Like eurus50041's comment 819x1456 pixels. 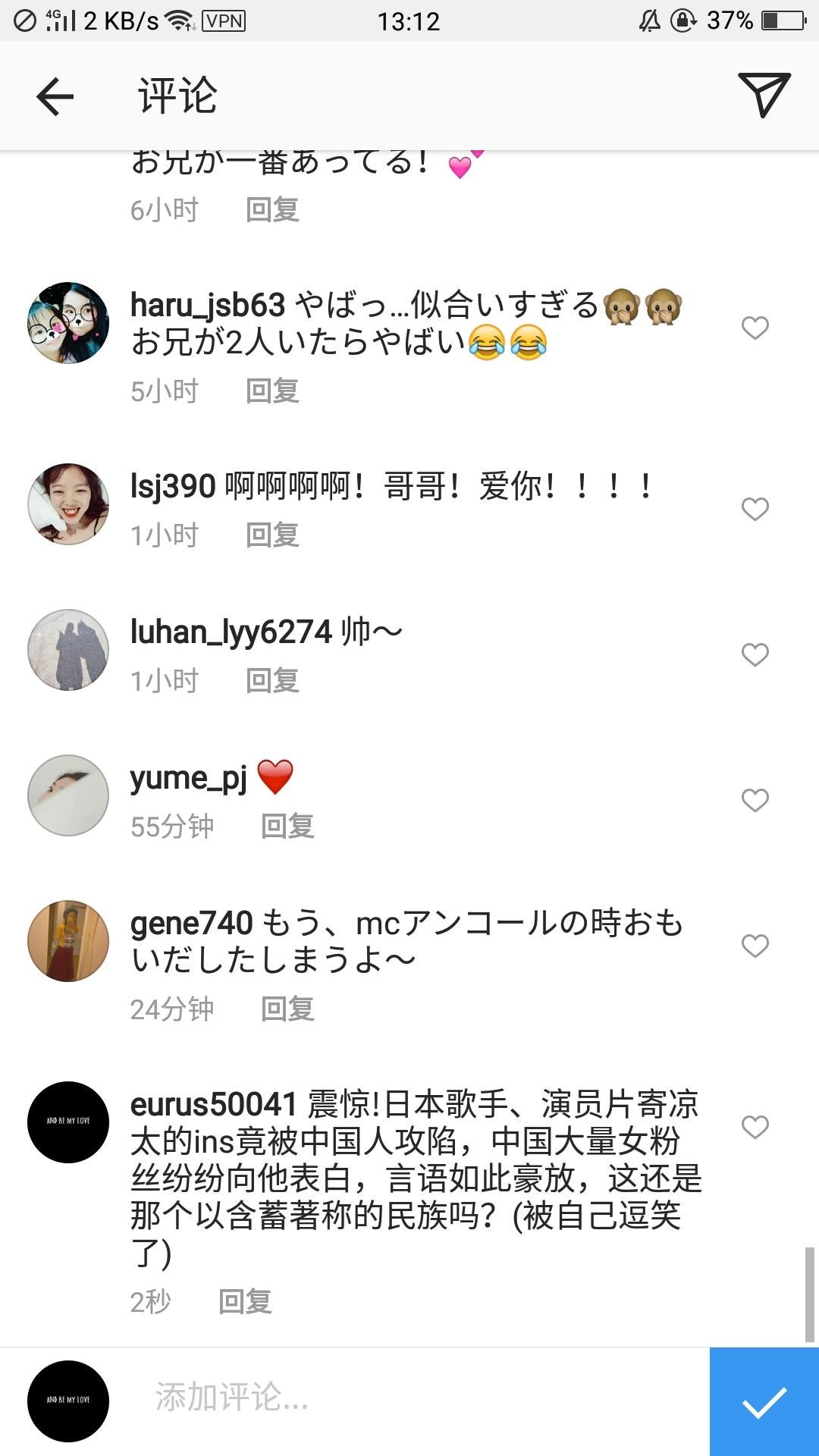coord(755,1127)
